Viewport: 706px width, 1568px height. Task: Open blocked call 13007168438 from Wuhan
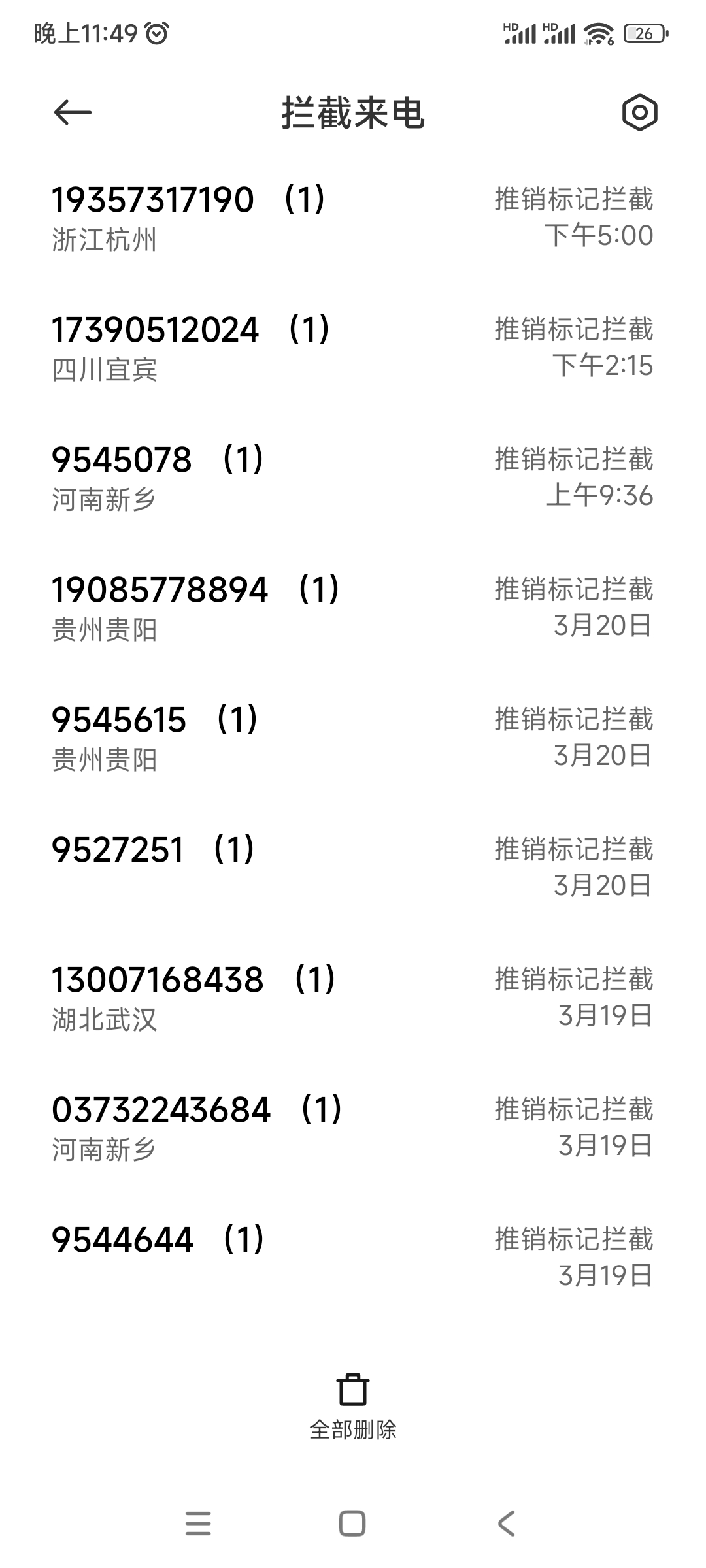(353, 998)
